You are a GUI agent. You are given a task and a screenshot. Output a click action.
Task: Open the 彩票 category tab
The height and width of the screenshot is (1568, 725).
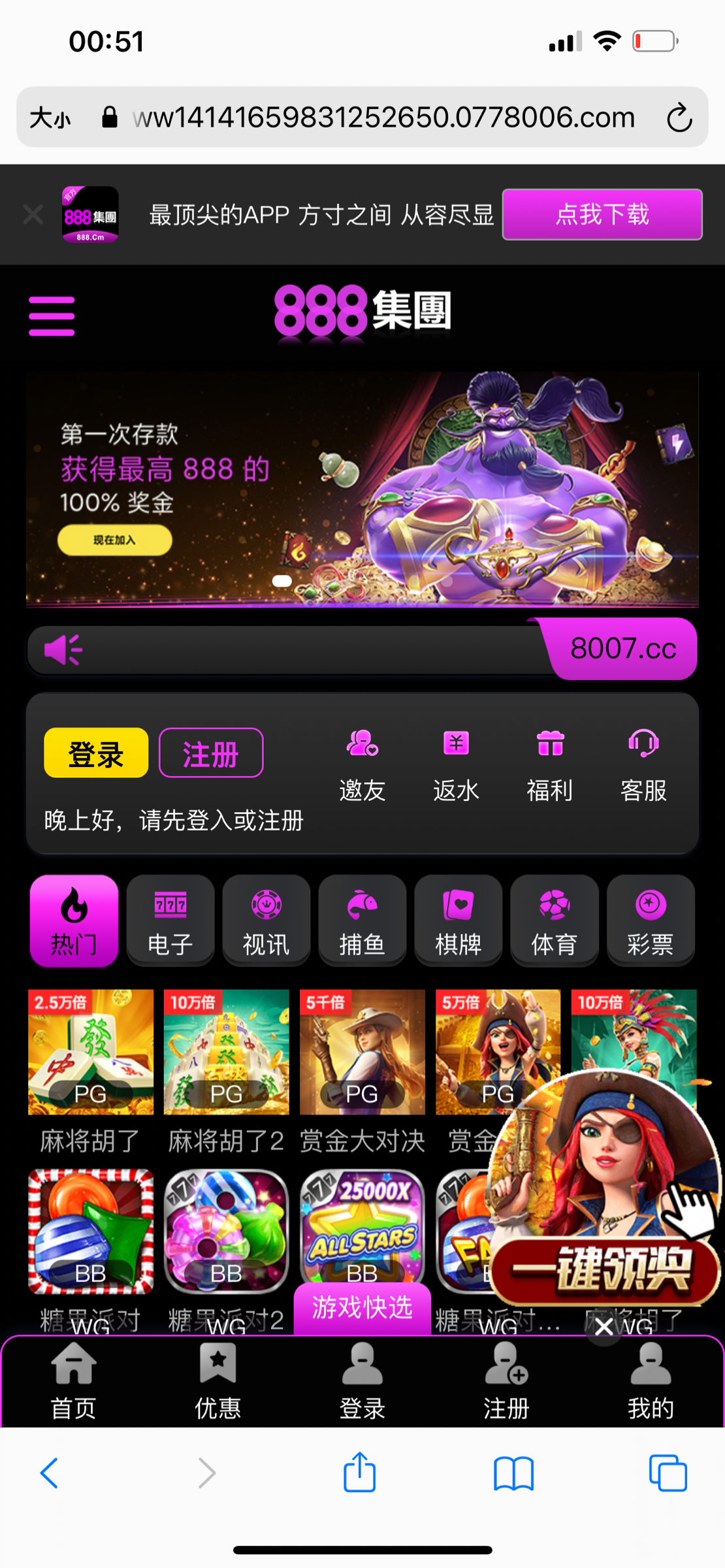click(x=650, y=920)
